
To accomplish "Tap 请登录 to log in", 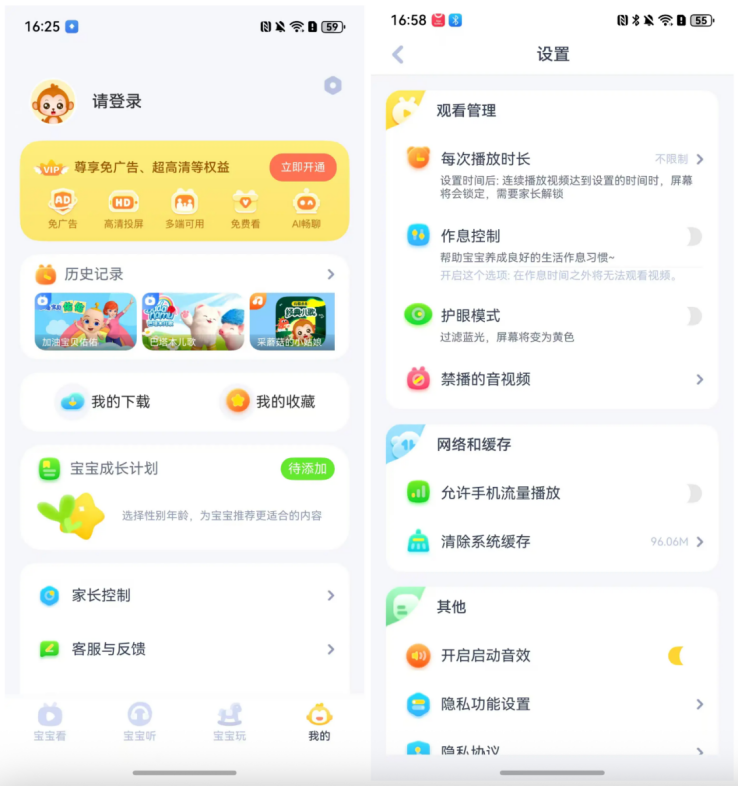I will 117,101.
